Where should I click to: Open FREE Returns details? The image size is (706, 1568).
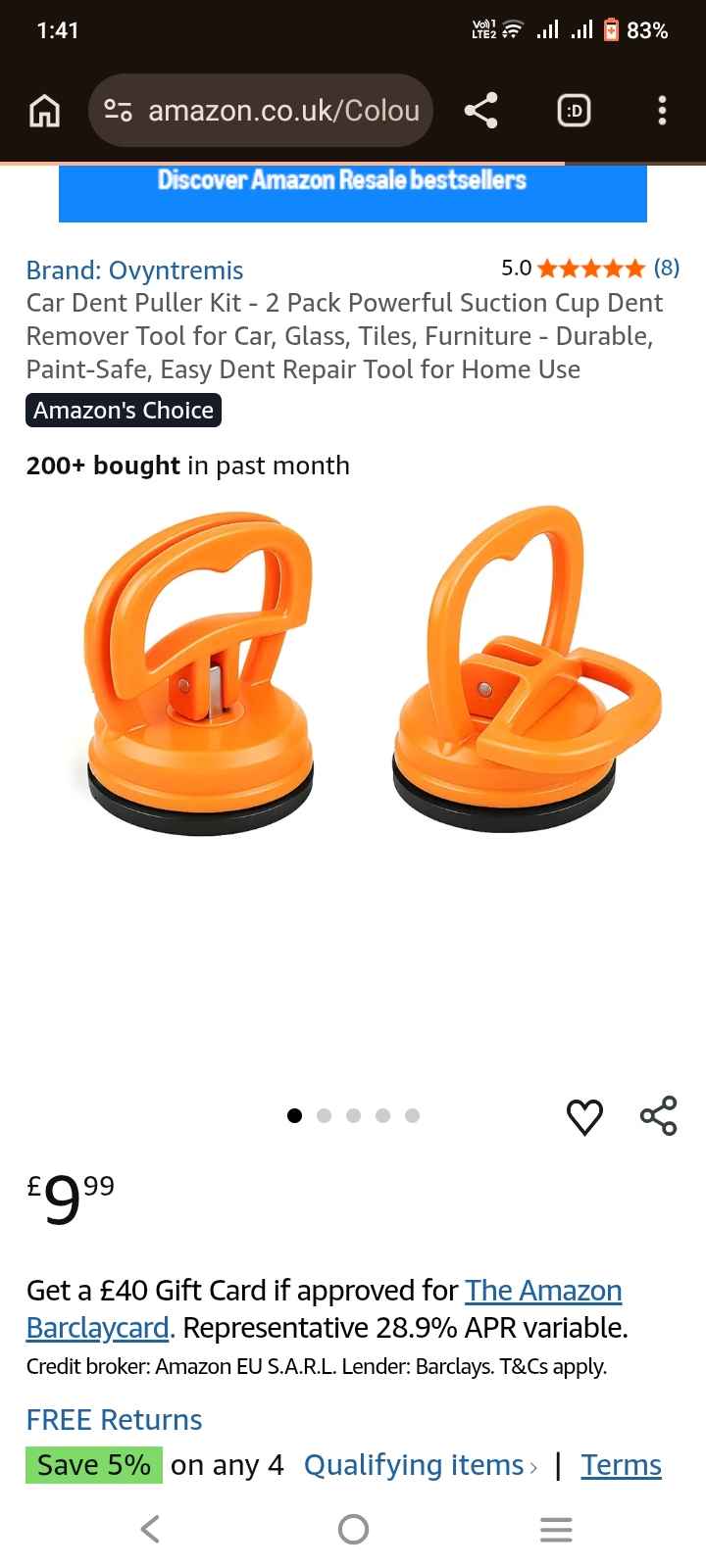coord(114,1420)
